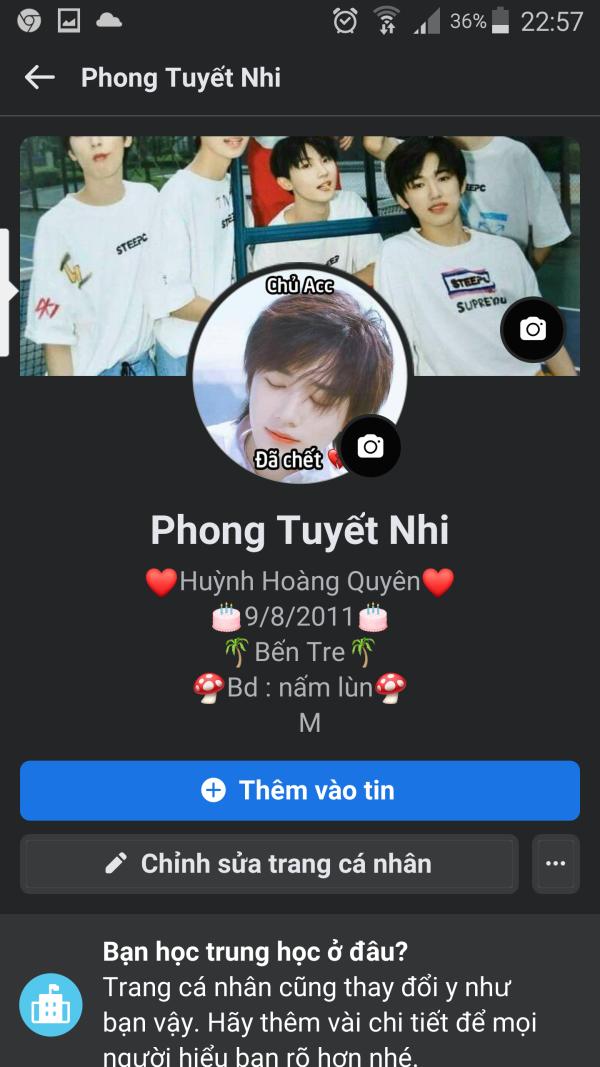Change the cover photo via camera icon
Image resolution: width=600 pixels, height=1067 pixels.
[x=533, y=329]
